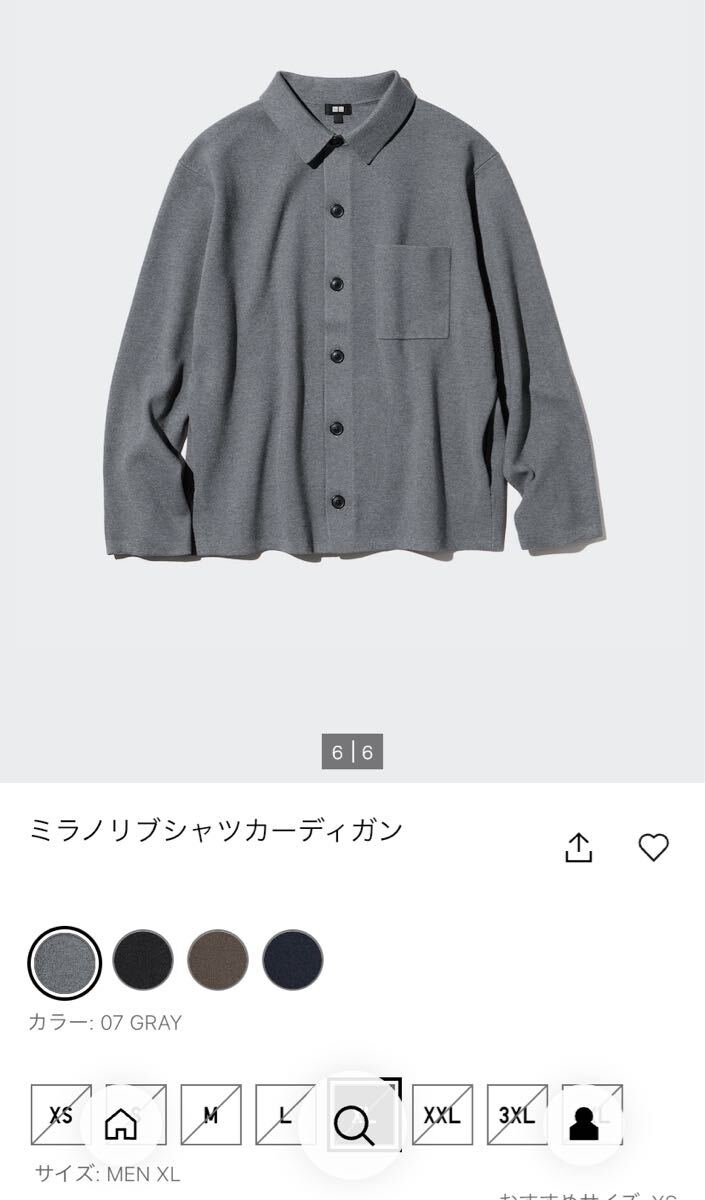The width and height of the screenshot is (705, 1200).
Task: Open search with the magnifier icon
Action: click(354, 1125)
